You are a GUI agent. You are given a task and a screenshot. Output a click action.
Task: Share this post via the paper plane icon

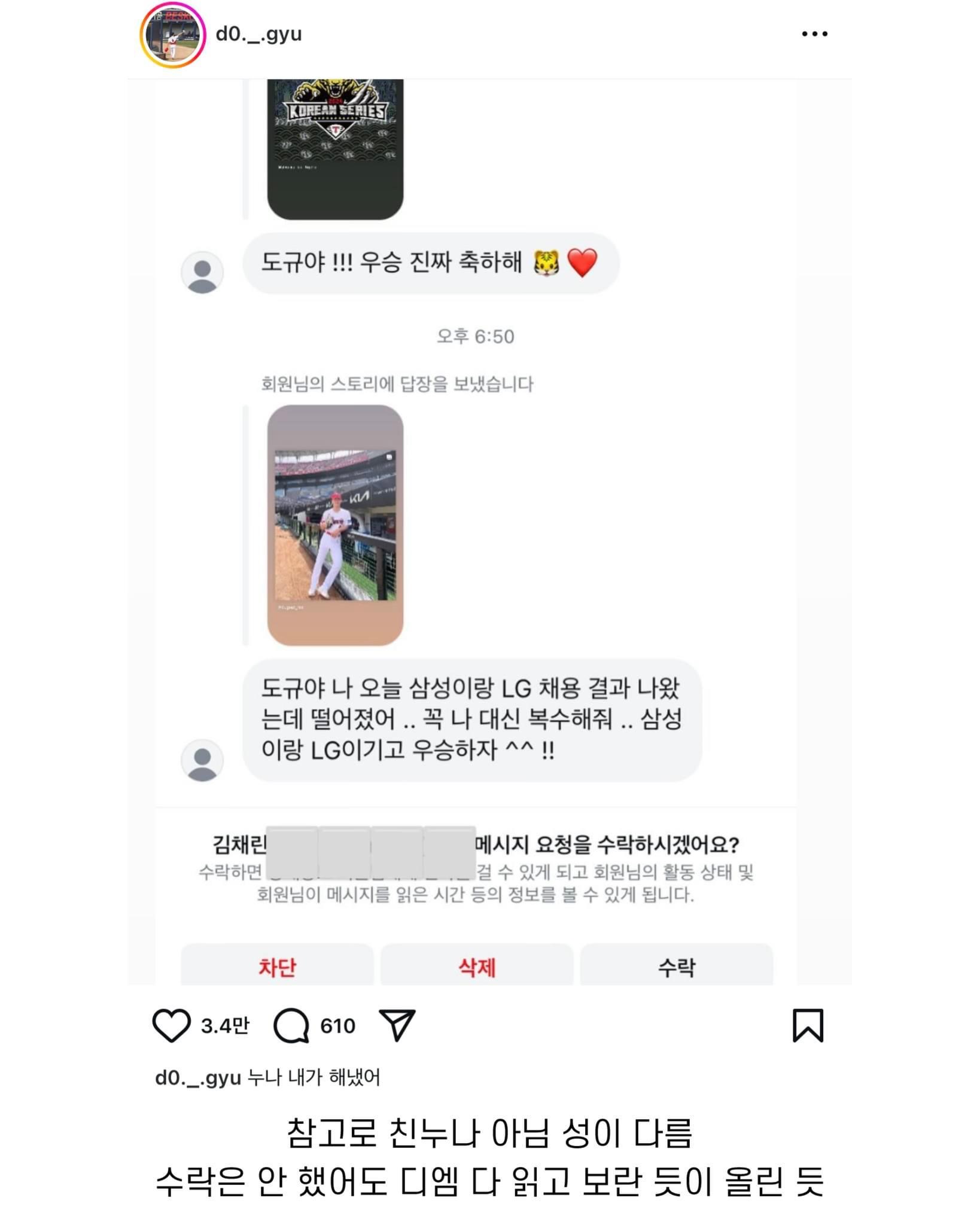tap(397, 1025)
